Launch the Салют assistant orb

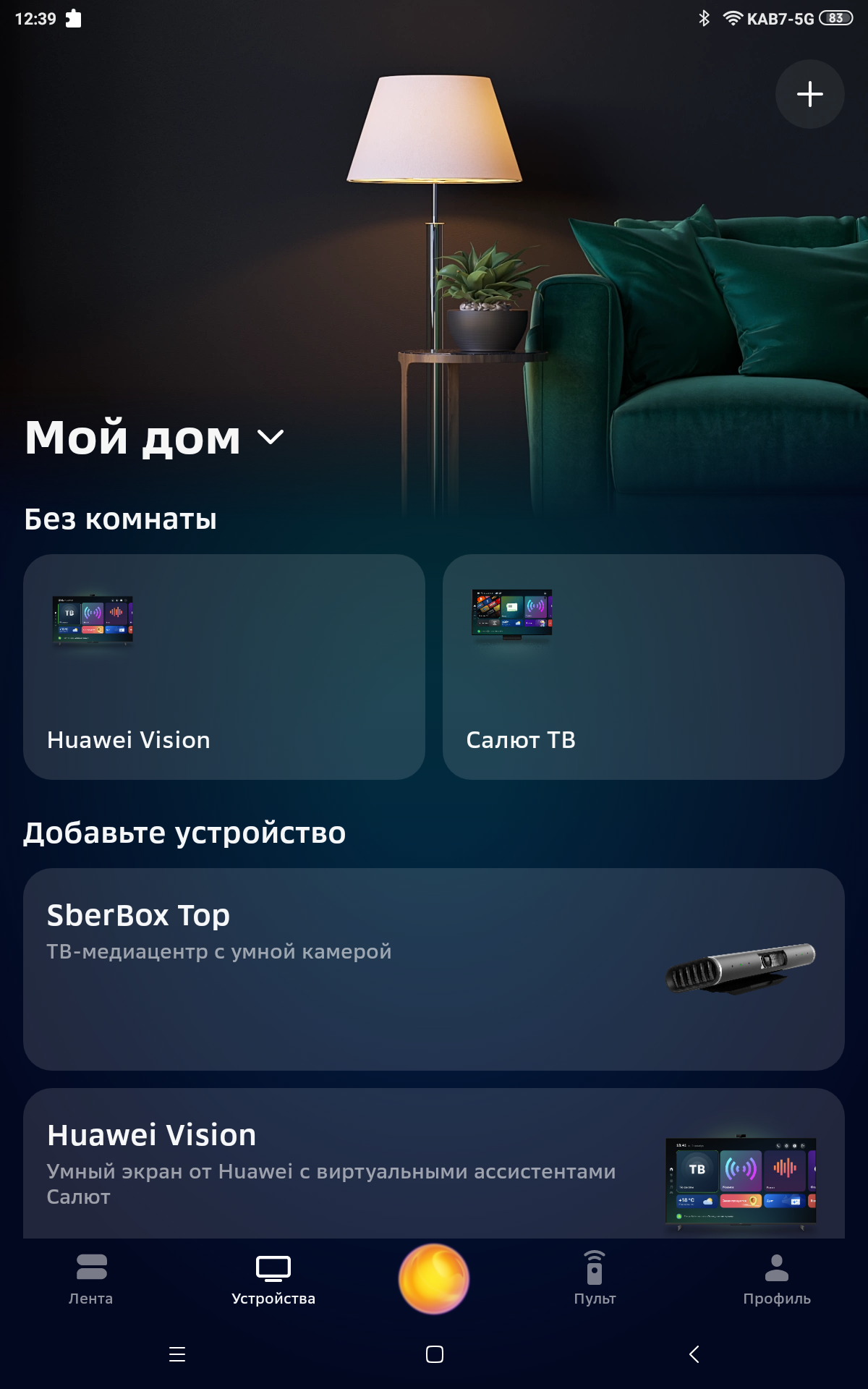click(434, 1278)
